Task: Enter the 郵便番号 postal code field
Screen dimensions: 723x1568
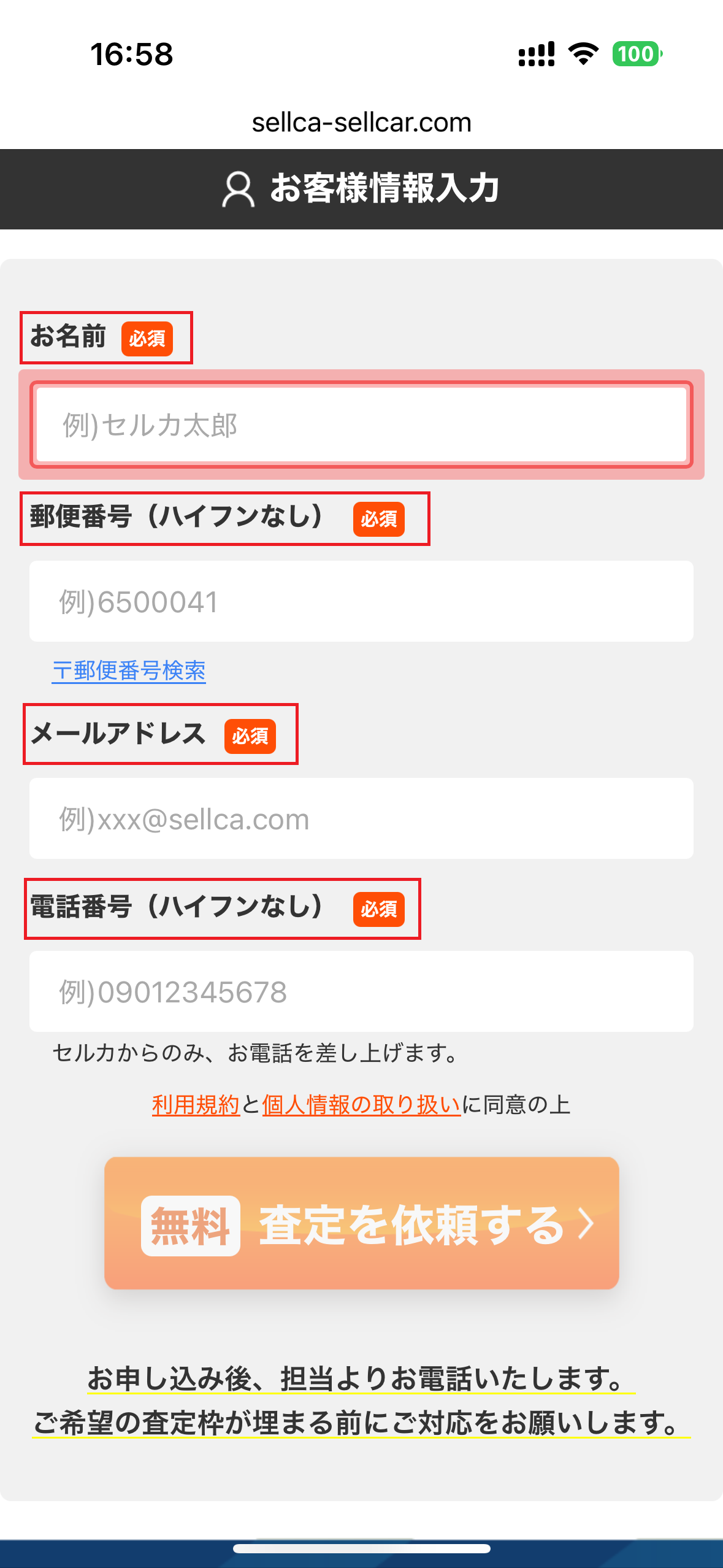Action: point(361,601)
